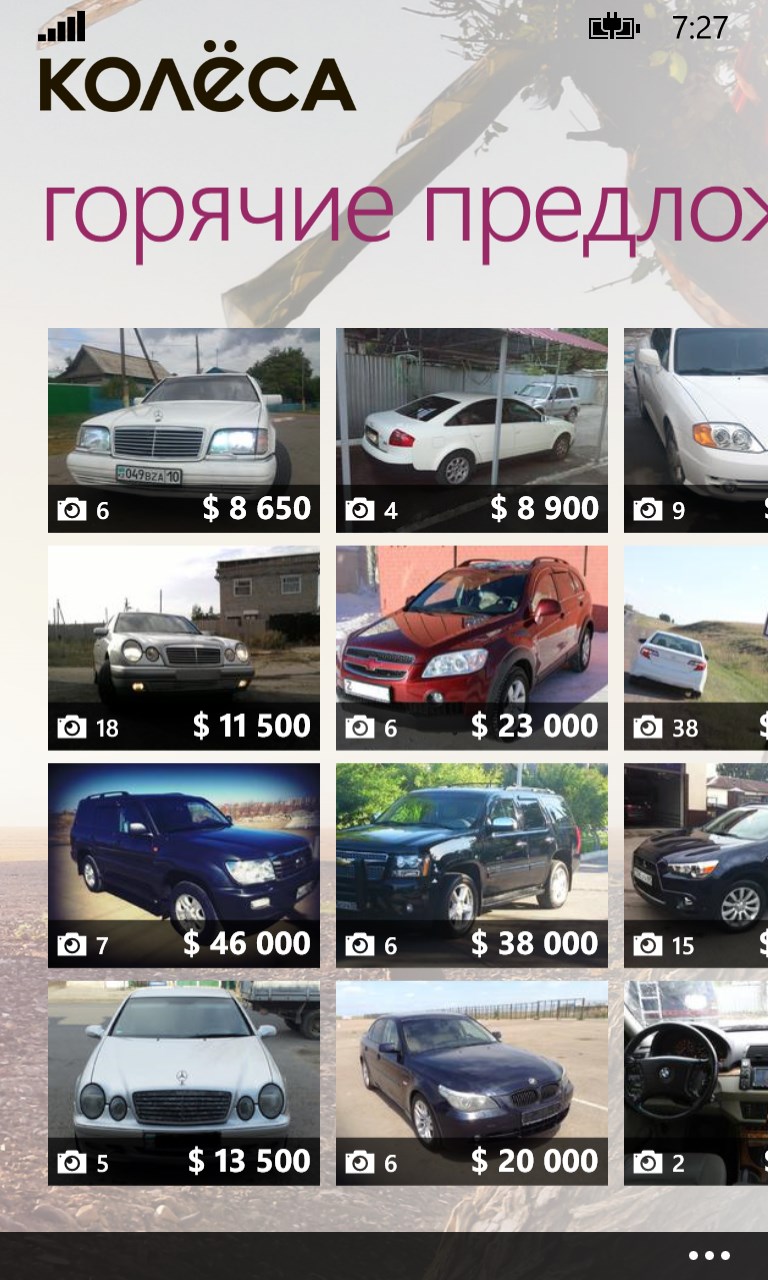View the silver Mercedes priced $11 500
Screen dimensions: 768x1280
184,647
